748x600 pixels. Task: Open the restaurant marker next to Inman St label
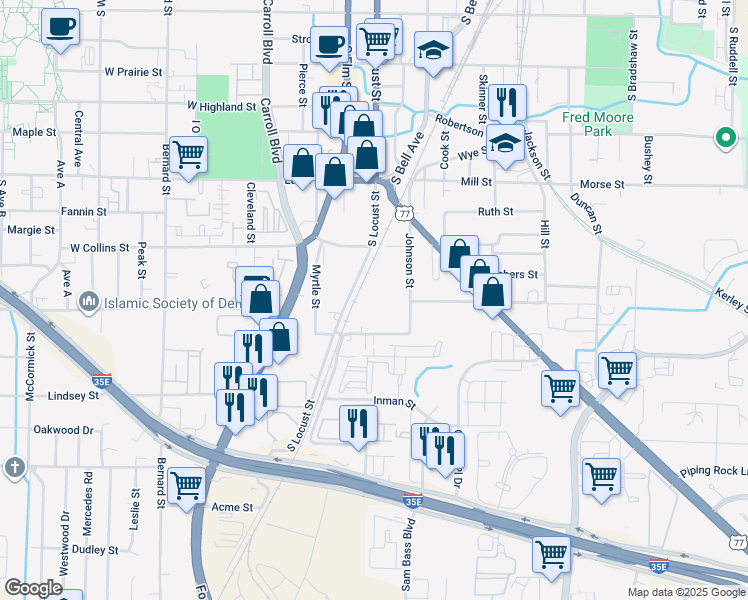pos(358,427)
